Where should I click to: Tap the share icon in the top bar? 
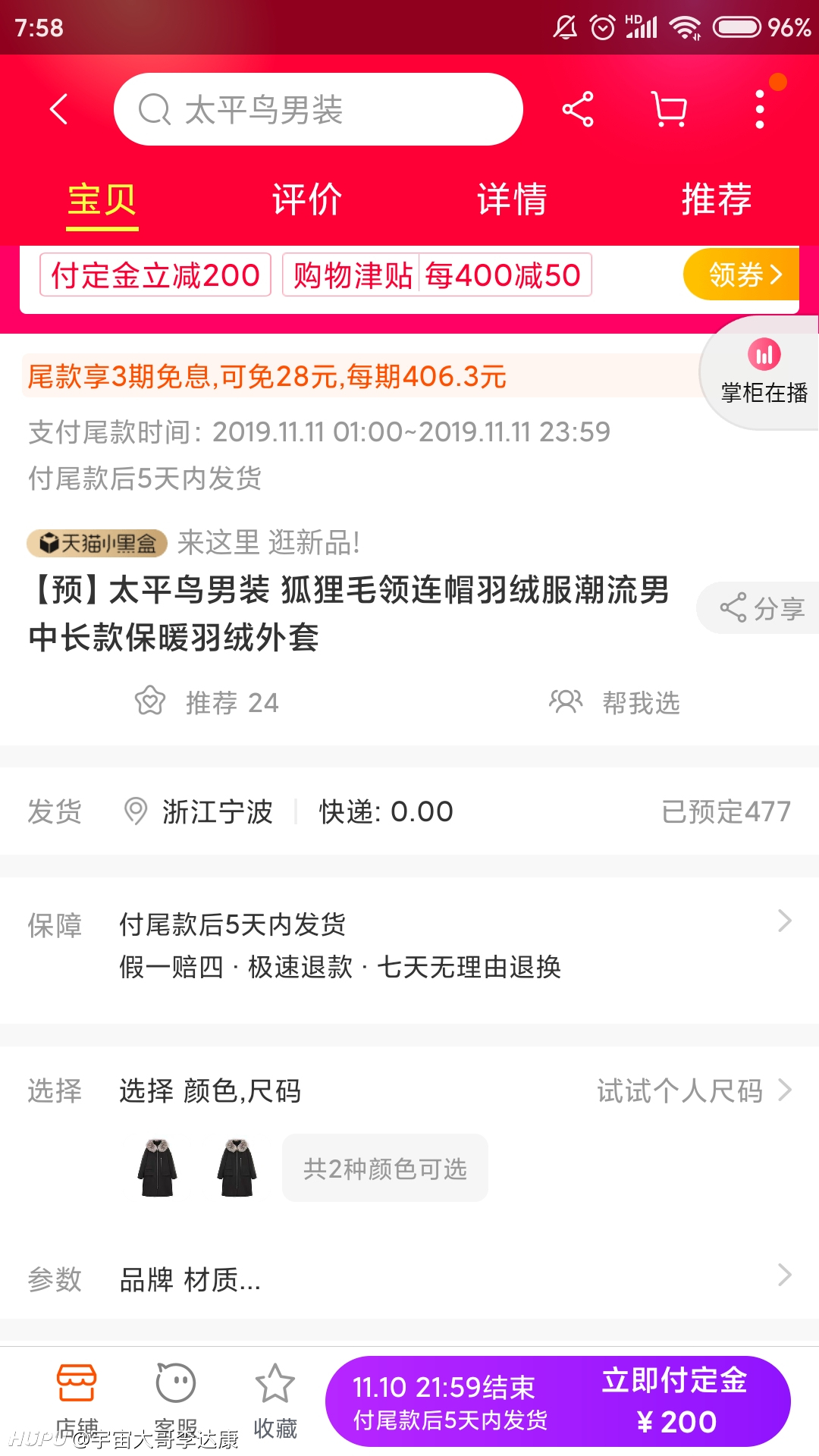pyautogui.click(x=578, y=109)
